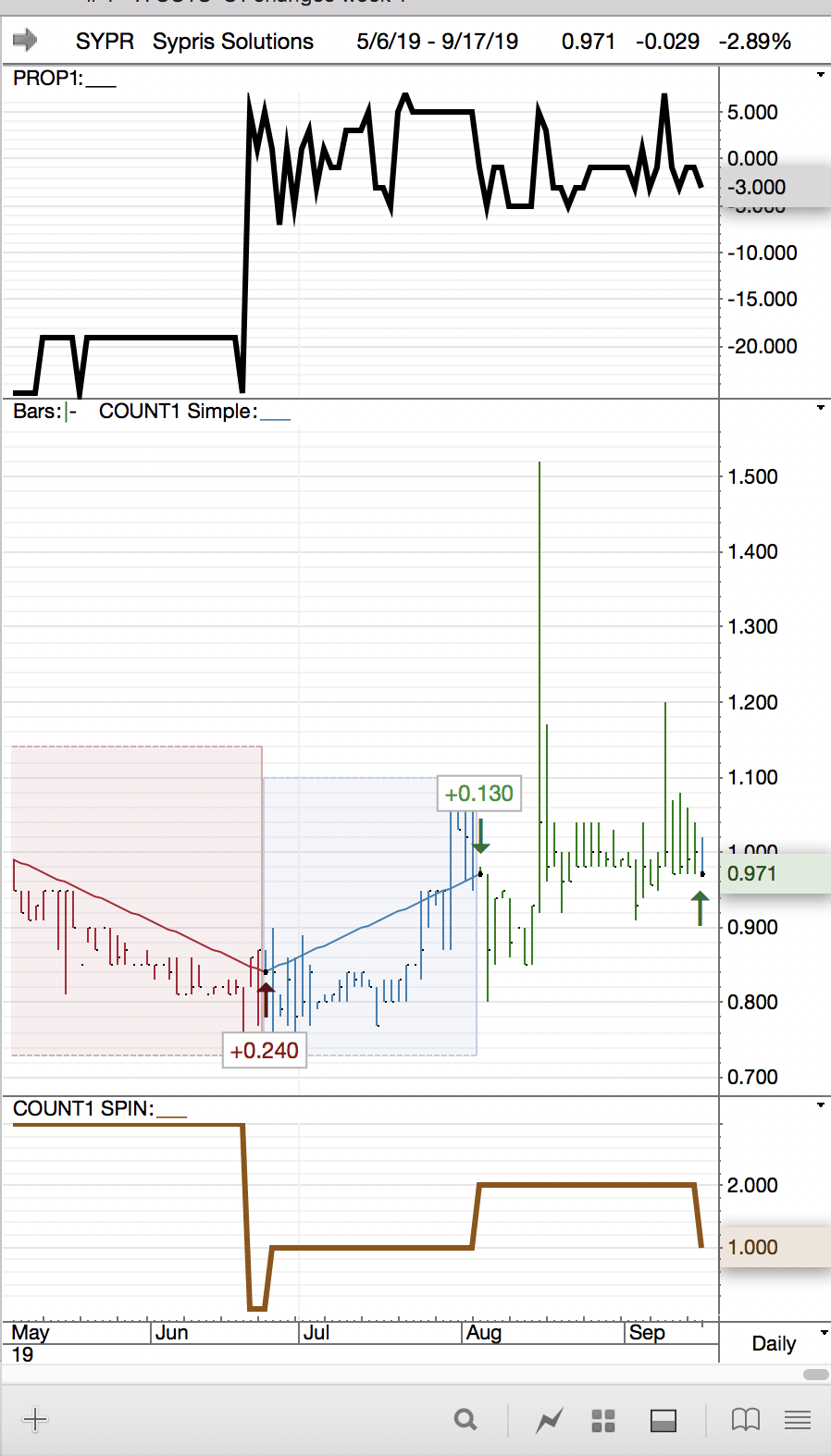Expand PROP1 panel dropdown arrow

820,75
